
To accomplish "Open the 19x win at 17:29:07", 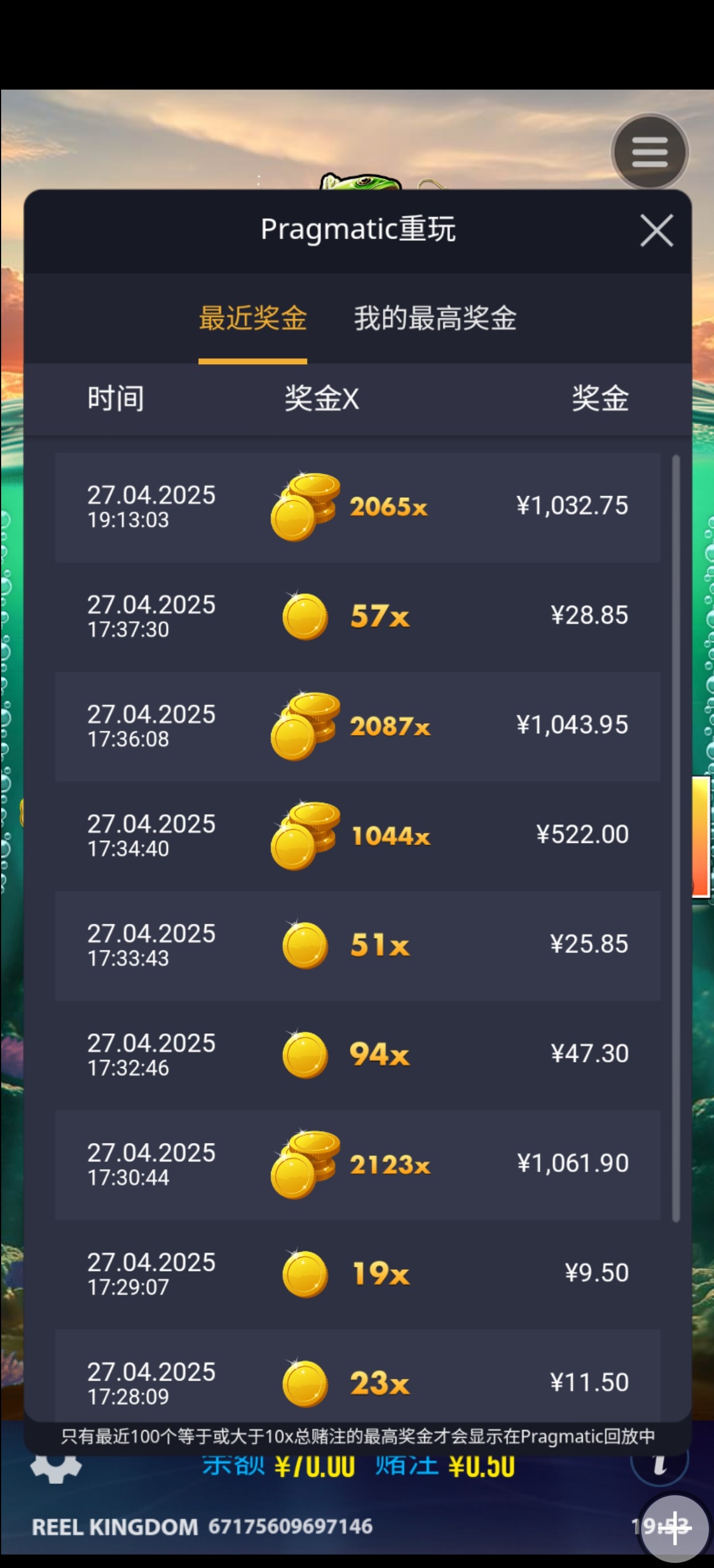I will [x=358, y=1274].
